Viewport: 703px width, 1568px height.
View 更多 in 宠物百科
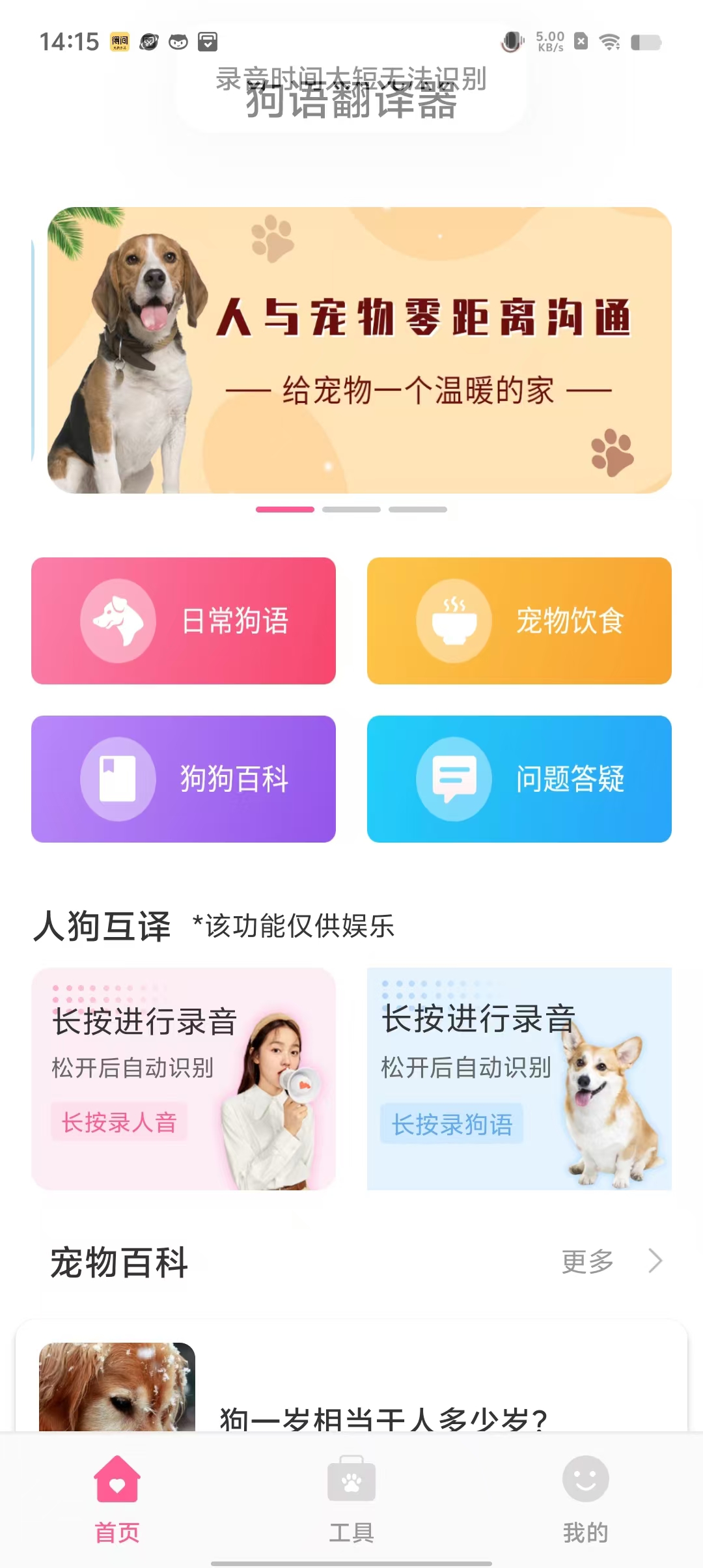pyautogui.click(x=611, y=1261)
